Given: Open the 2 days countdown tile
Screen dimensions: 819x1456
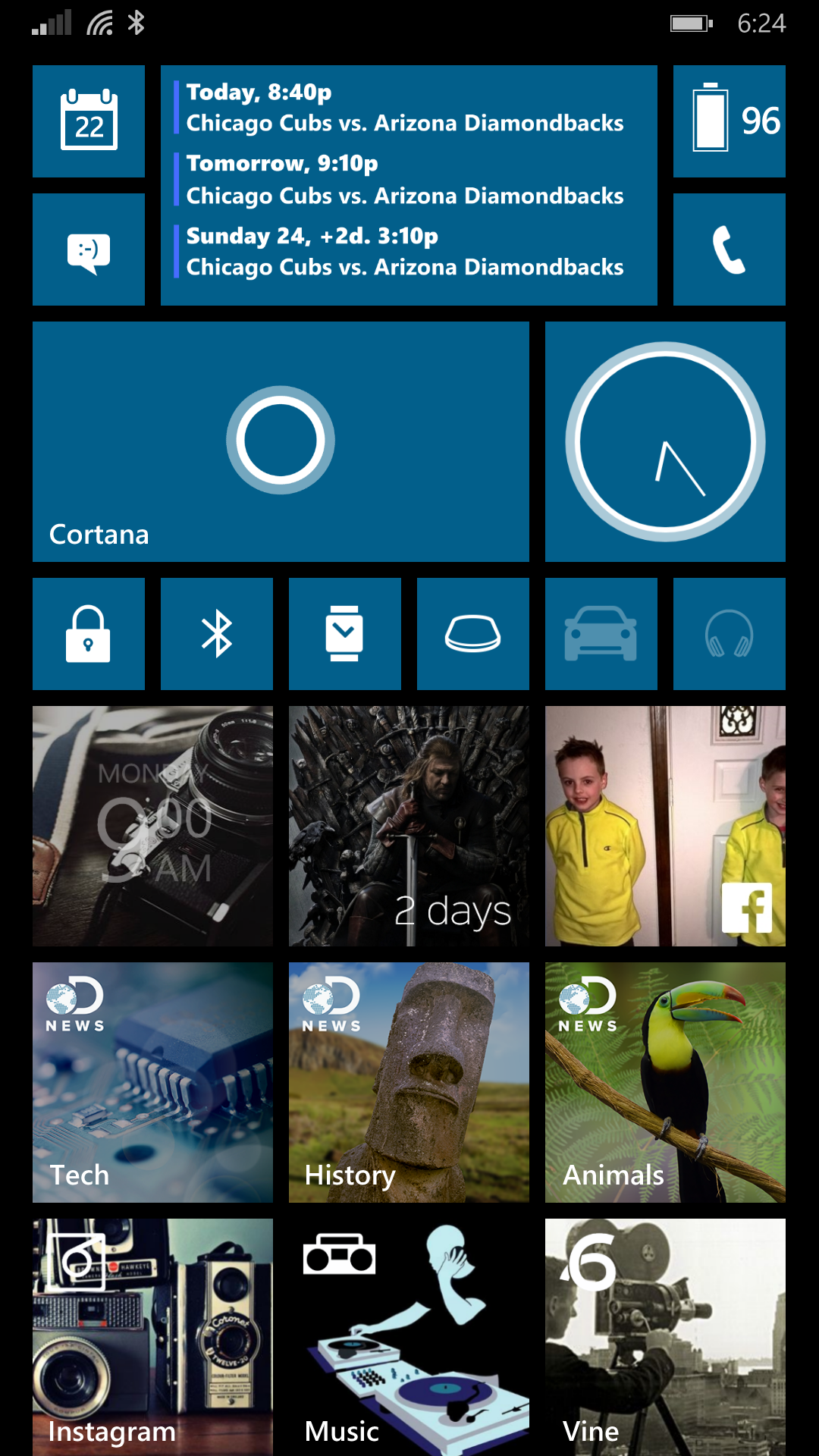Looking at the screenshot, I should point(409,826).
